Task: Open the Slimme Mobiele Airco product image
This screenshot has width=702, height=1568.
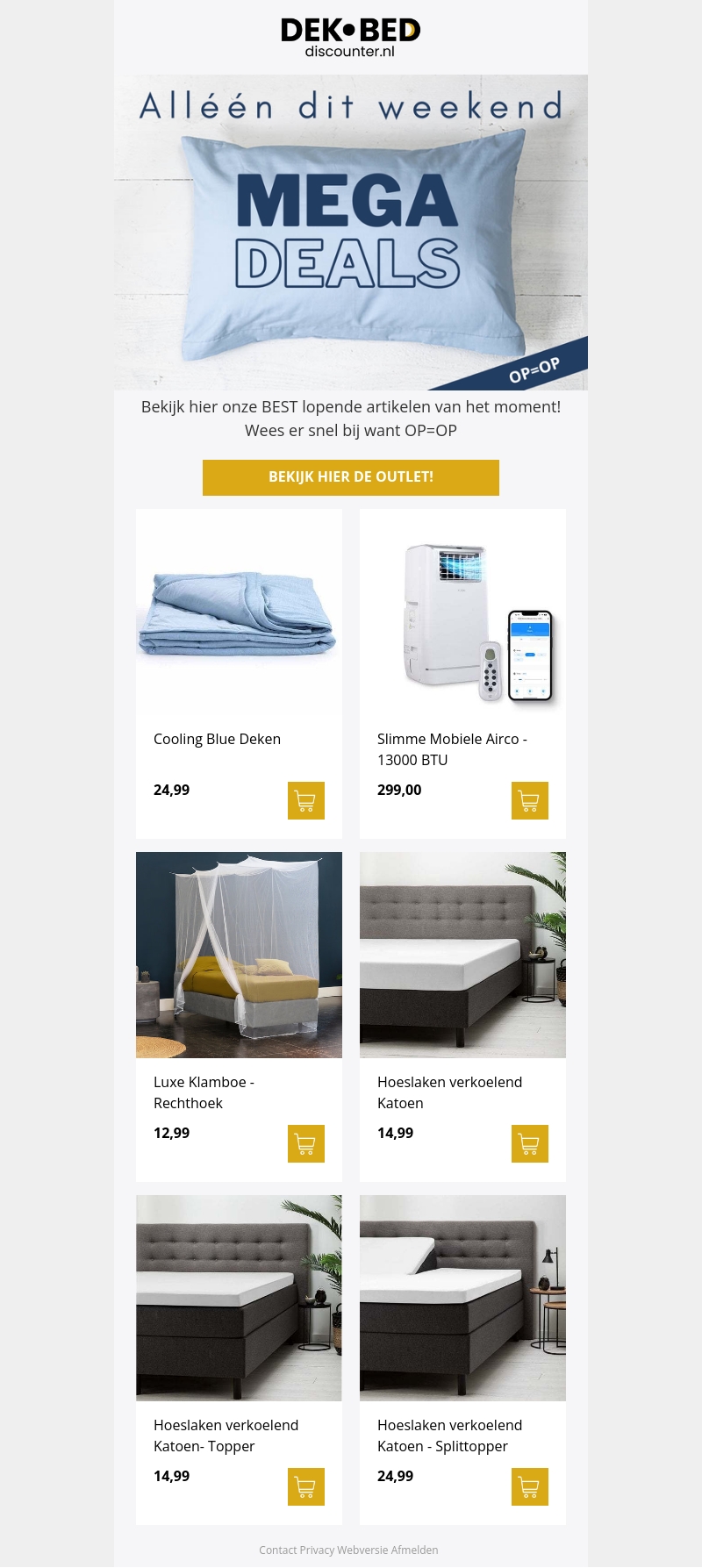Action: [462, 612]
